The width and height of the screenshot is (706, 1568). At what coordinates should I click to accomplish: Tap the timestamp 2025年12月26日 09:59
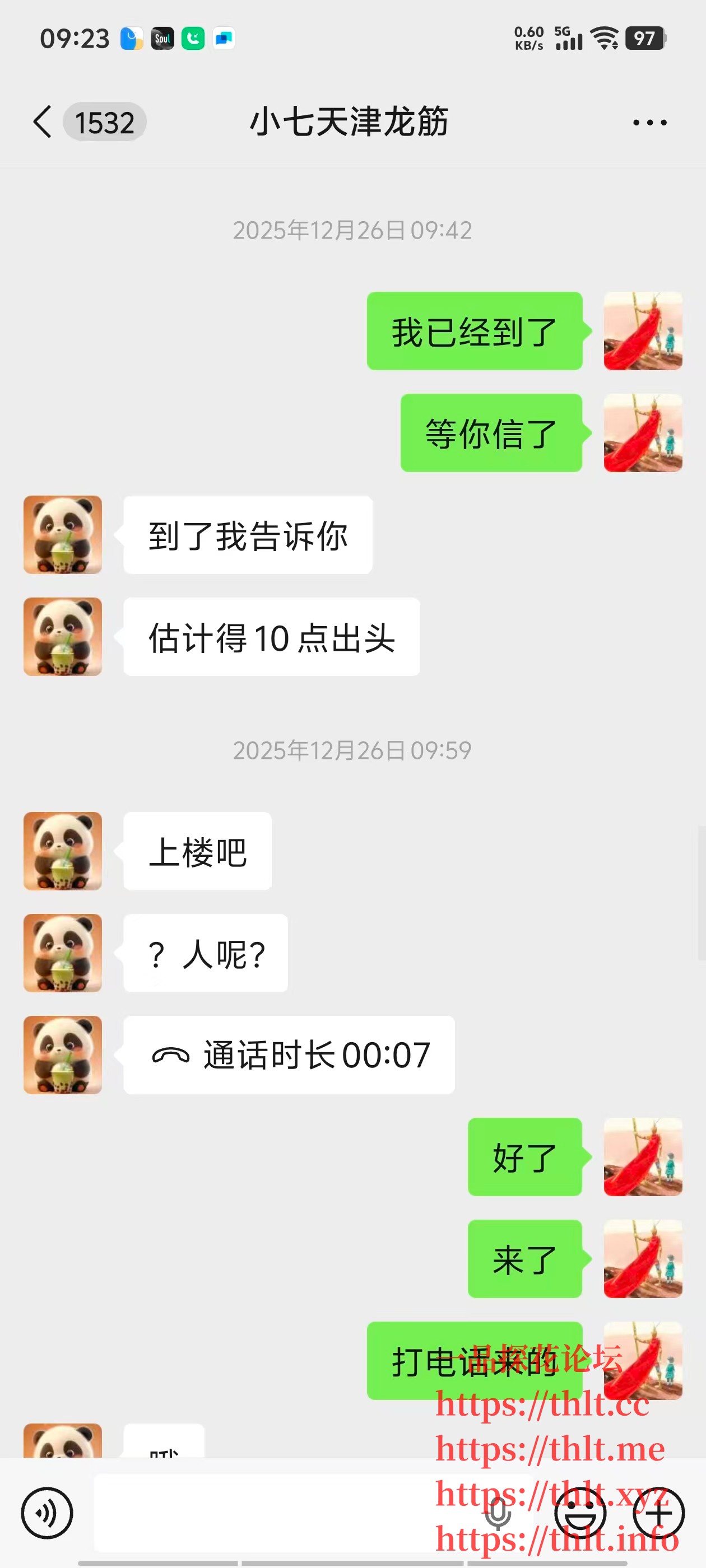352,750
